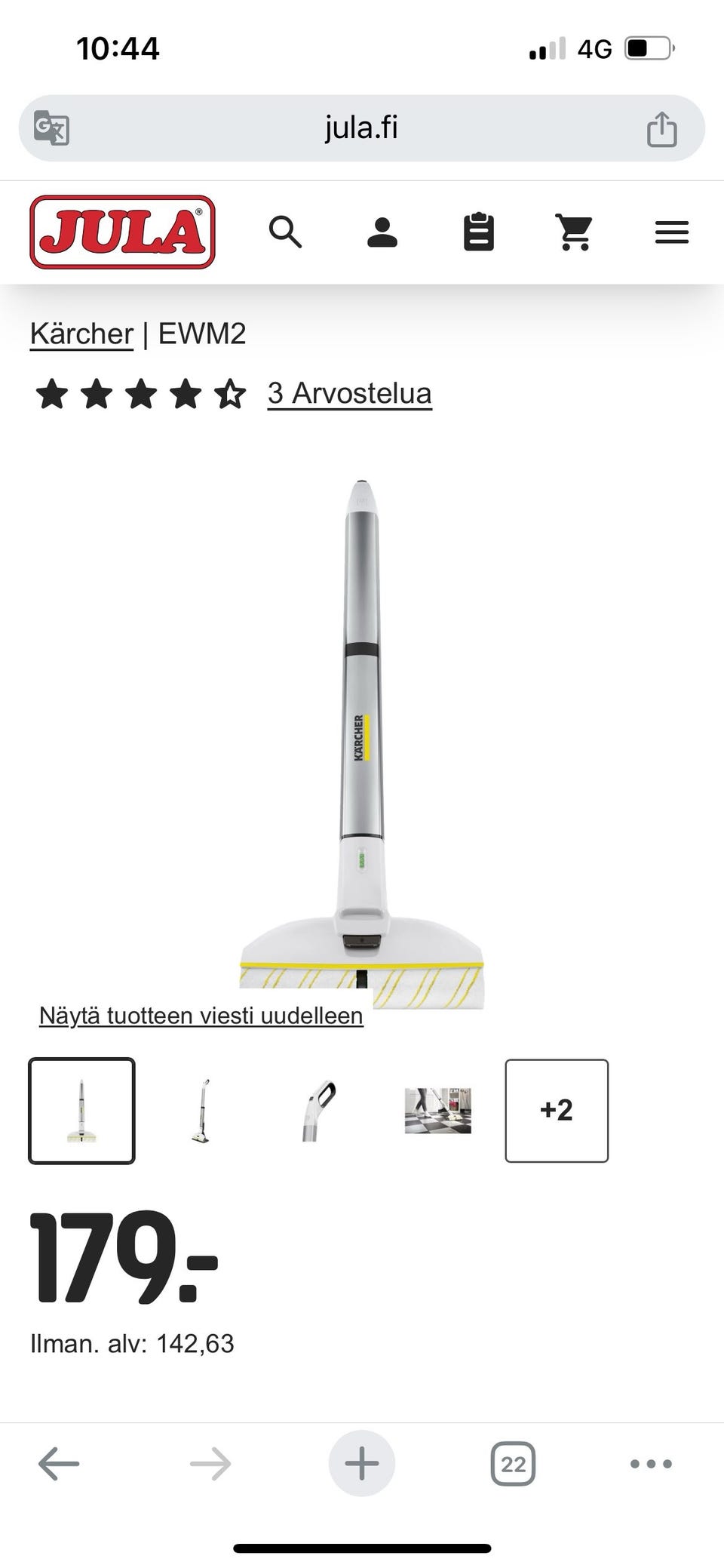Image resolution: width=724 pixels, height=1568 pixels.
Task: Tap the jula.fi address bar
Action: click(361, 128)
